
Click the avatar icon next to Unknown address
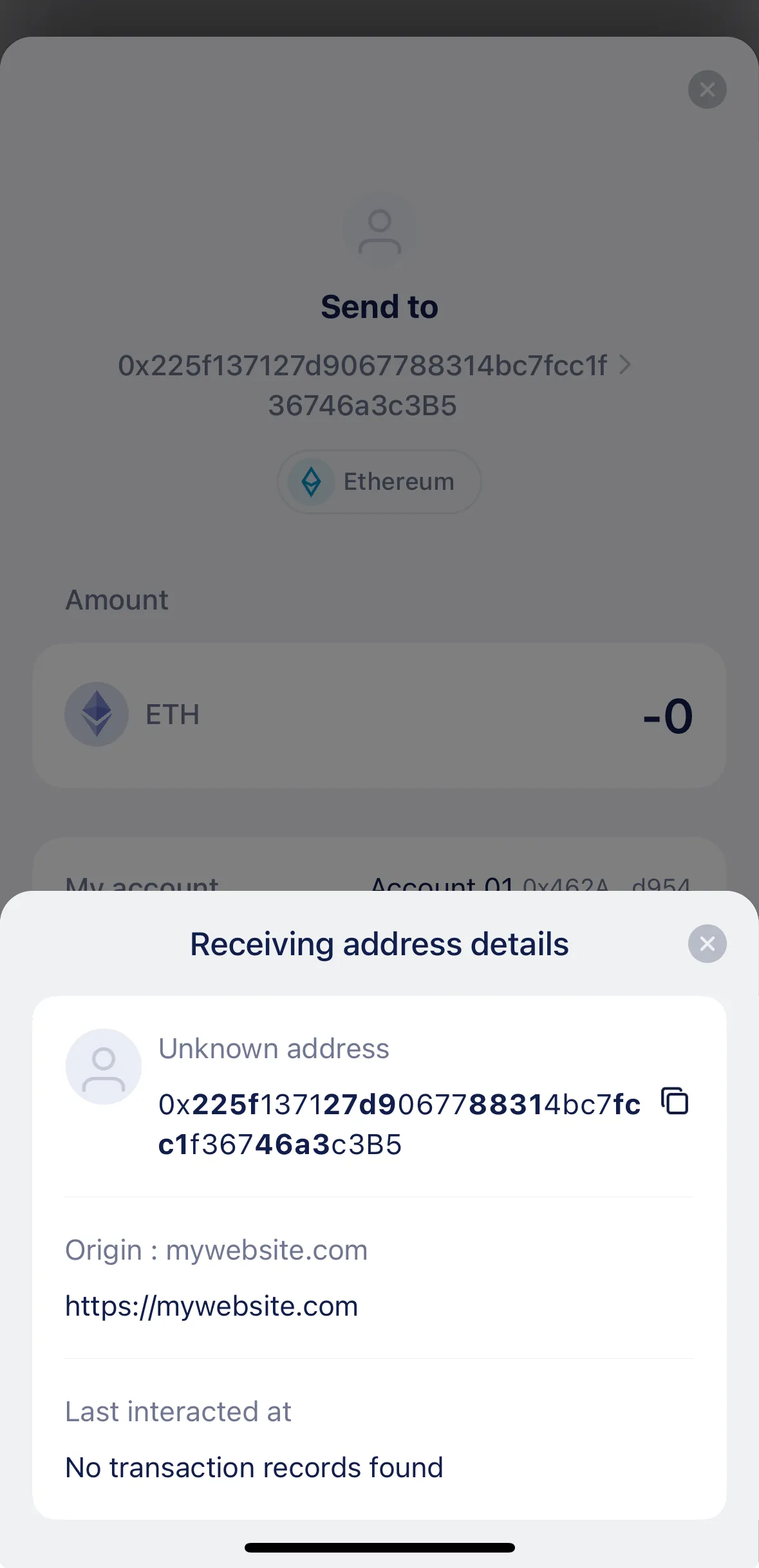(104, 1067)
